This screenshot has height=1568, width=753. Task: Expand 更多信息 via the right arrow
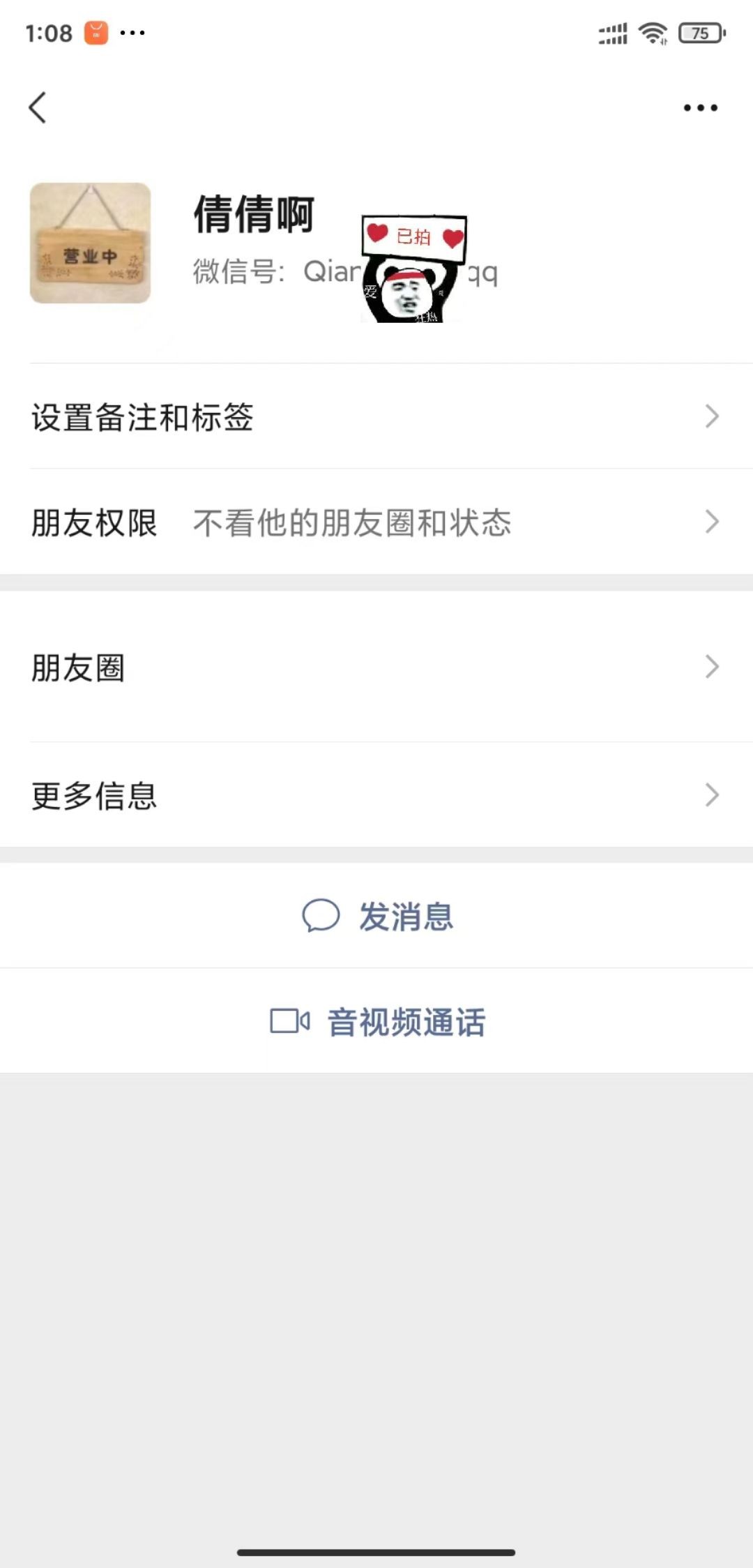click(x=711, y=794)
